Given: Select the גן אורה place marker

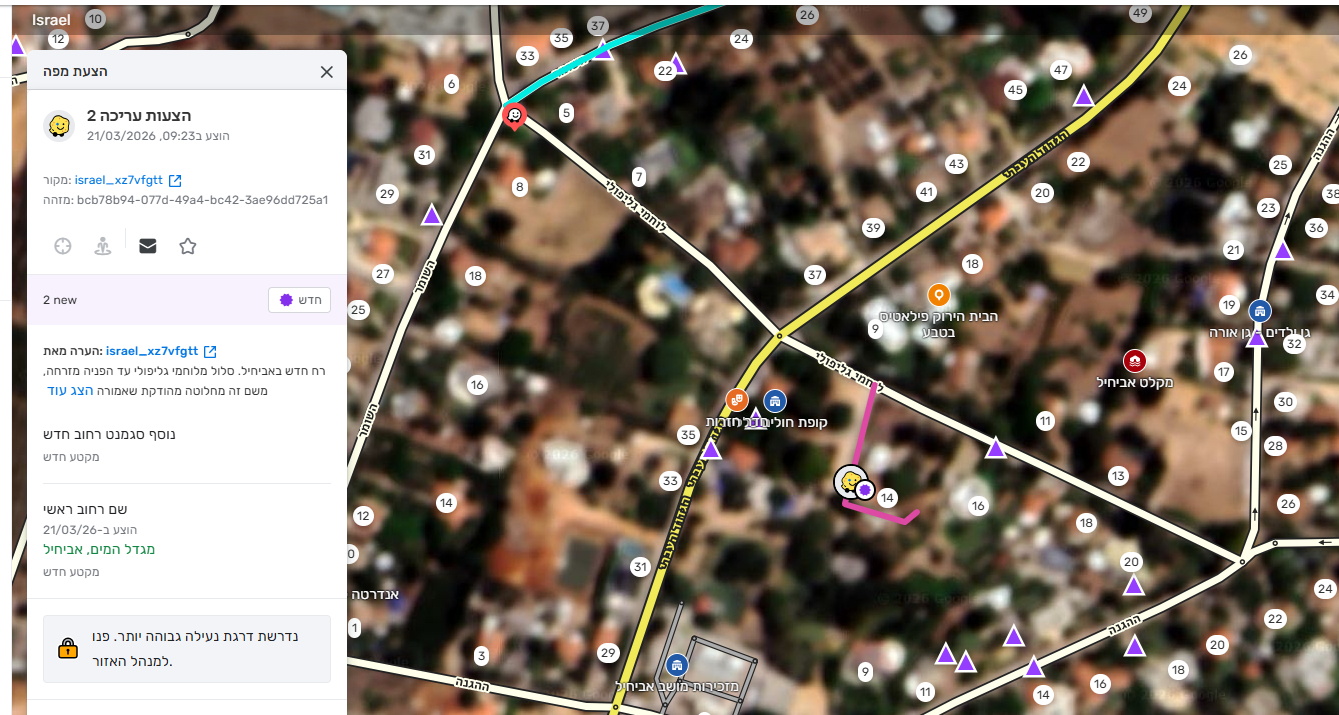Looking at the screenshot, I should [x=1260, y=311].
